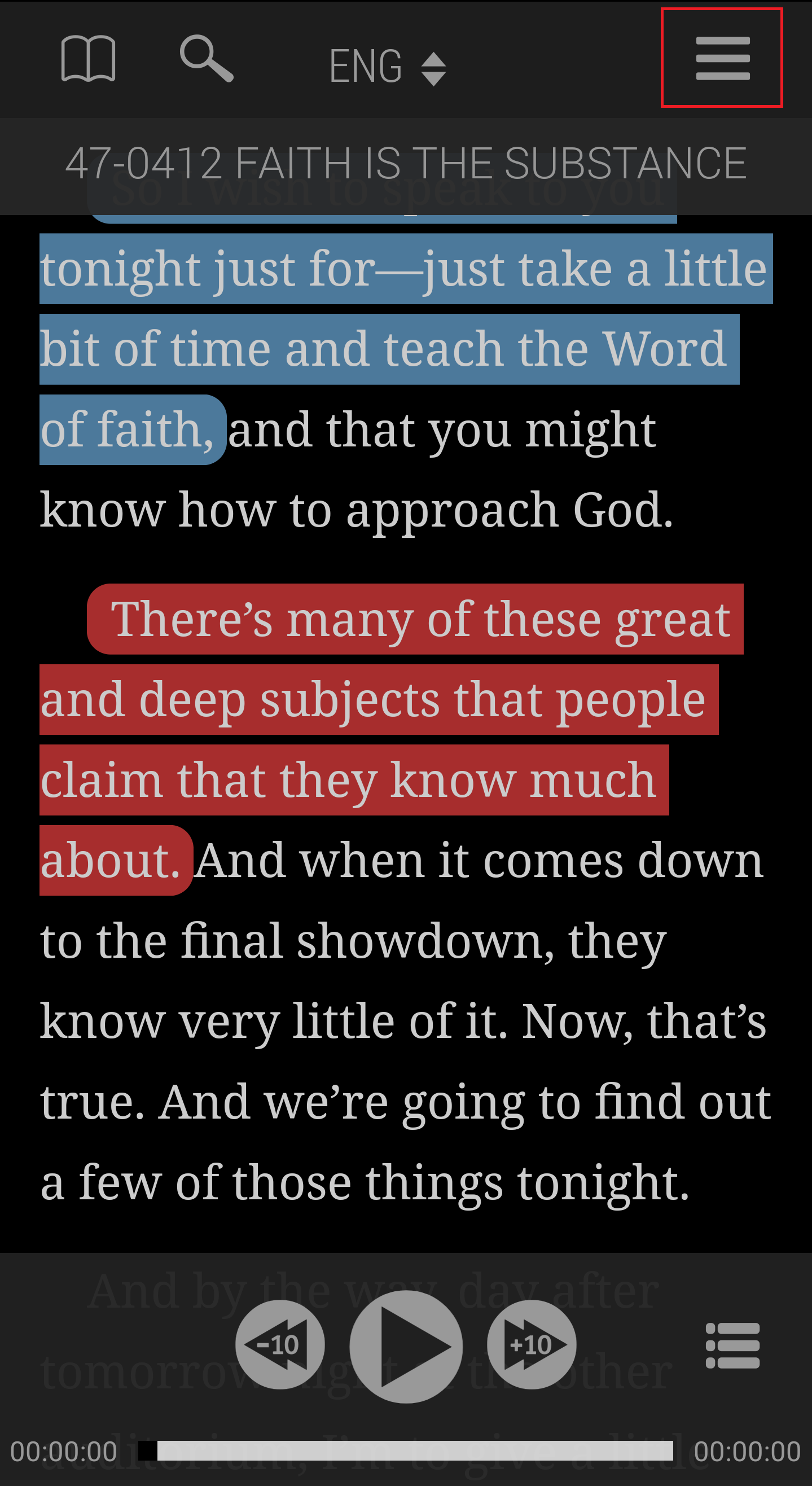This screenshot has width=812, height=1486.
Task: Rewind audio by 10 seconds
Action: (280, 1345)
